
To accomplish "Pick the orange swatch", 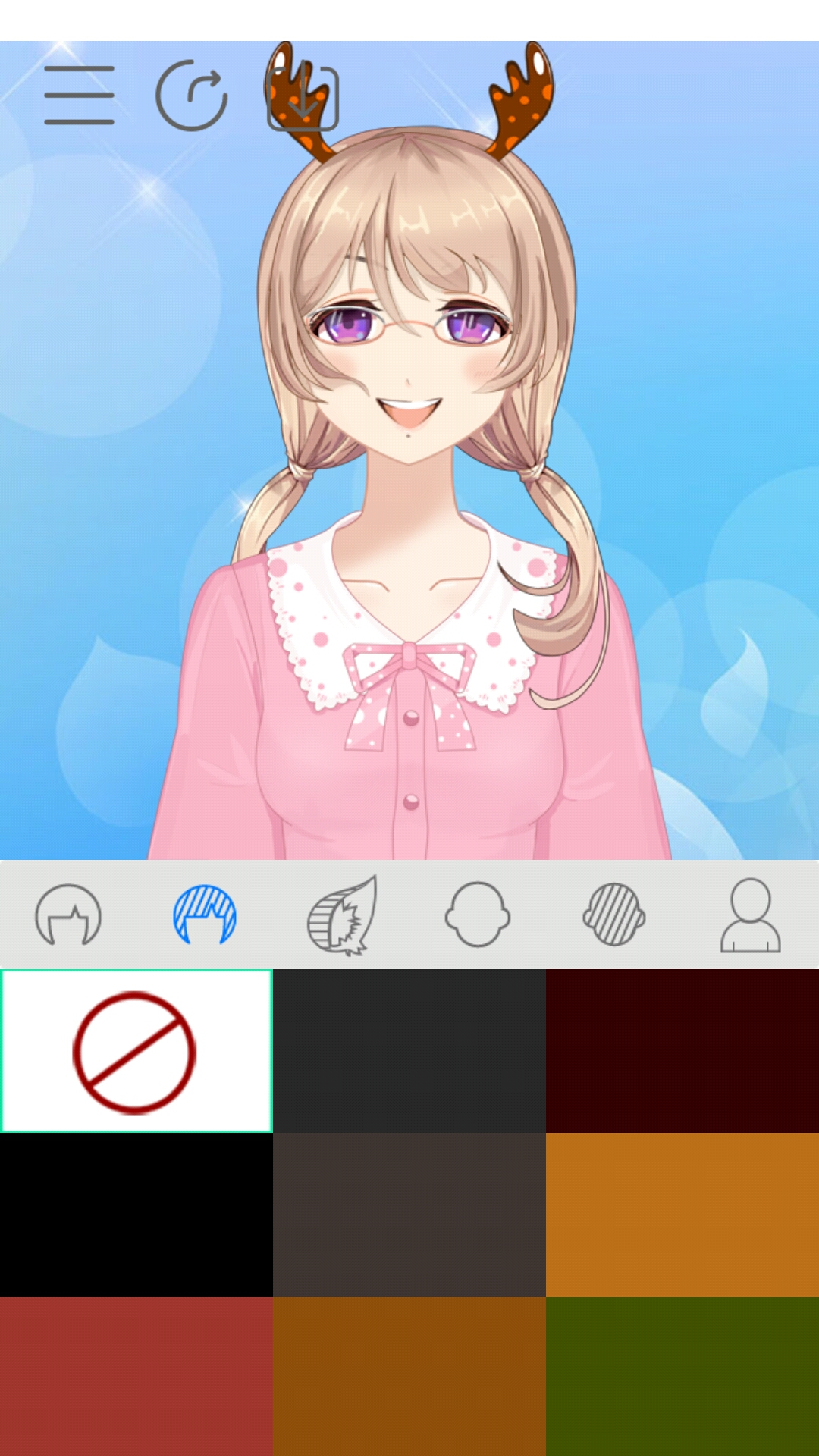I will coord(682,1215).
